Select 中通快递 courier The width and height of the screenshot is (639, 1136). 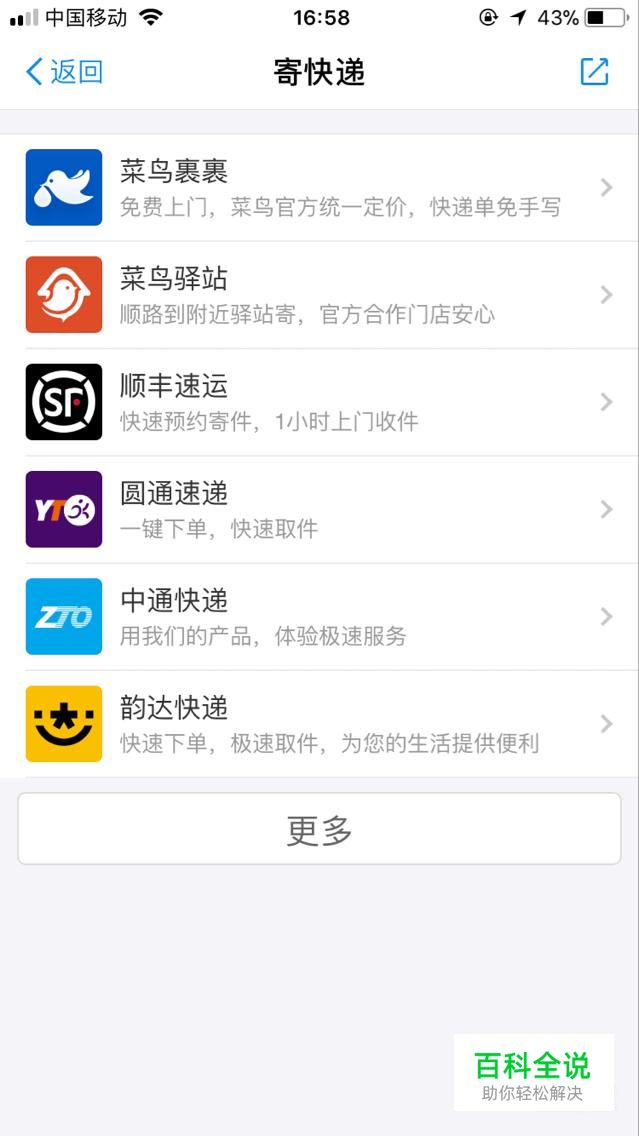[320, 617]
